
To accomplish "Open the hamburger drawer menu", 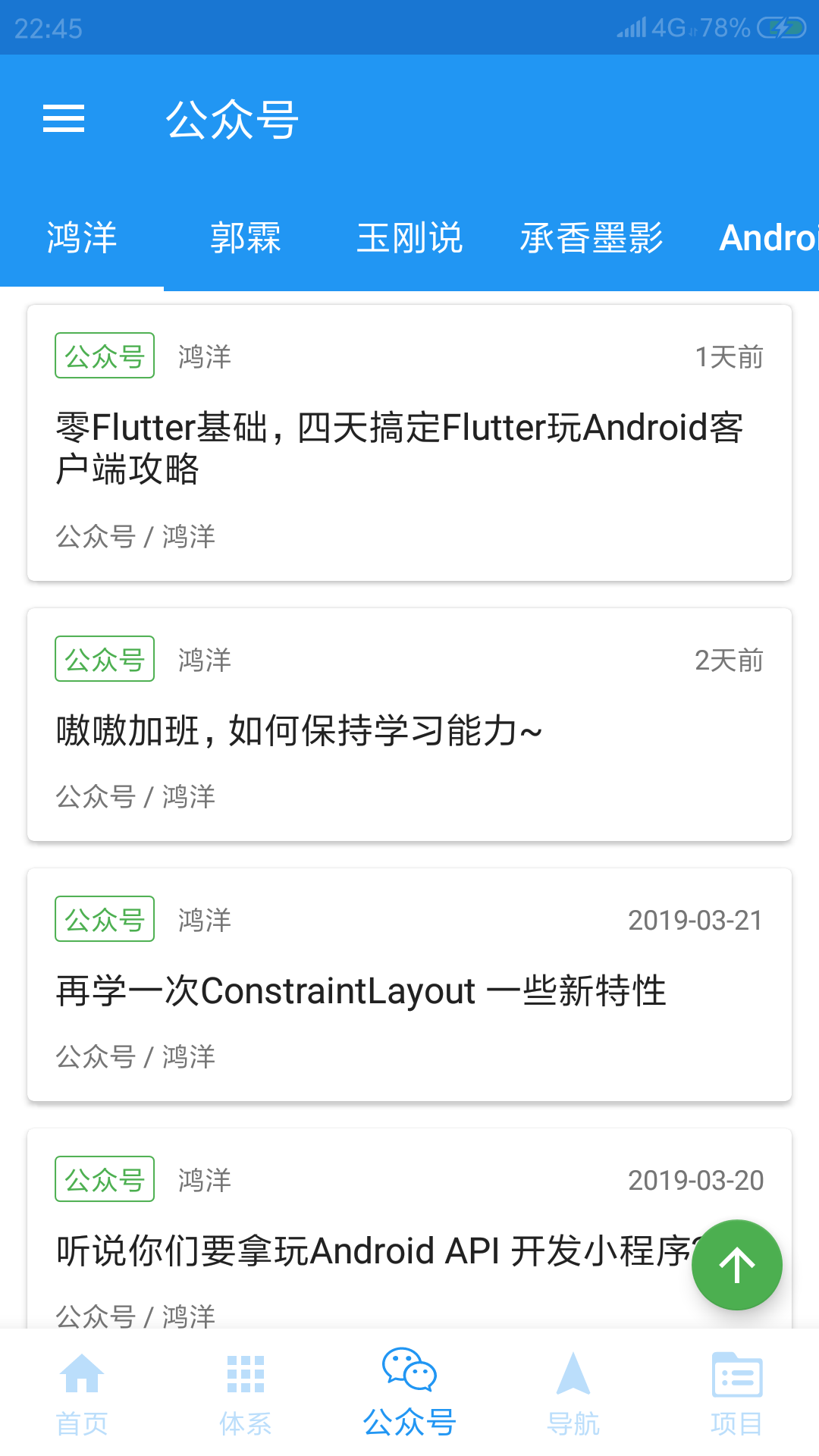I will (x=64, y=118).
